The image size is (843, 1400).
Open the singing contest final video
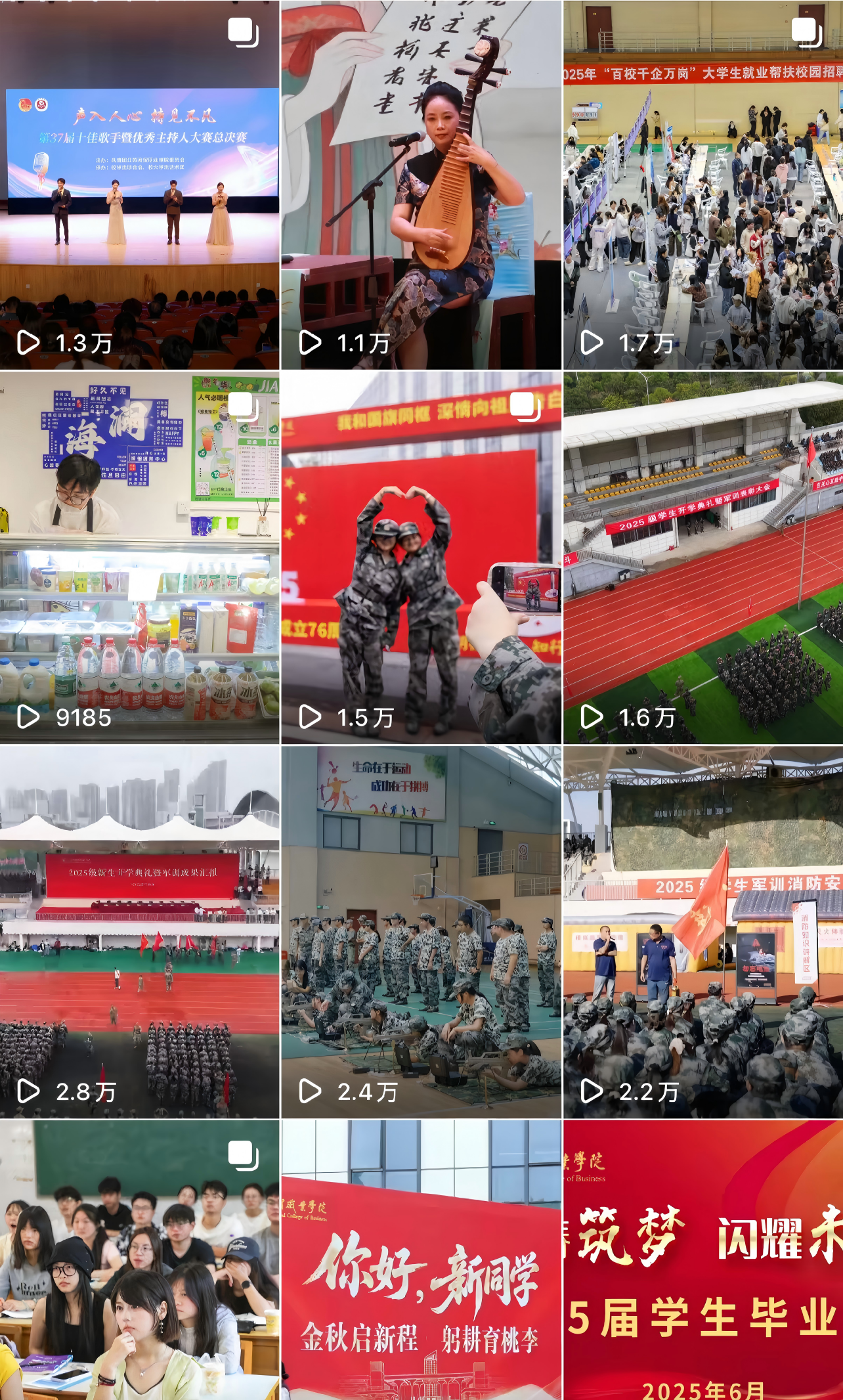(139, 185)
